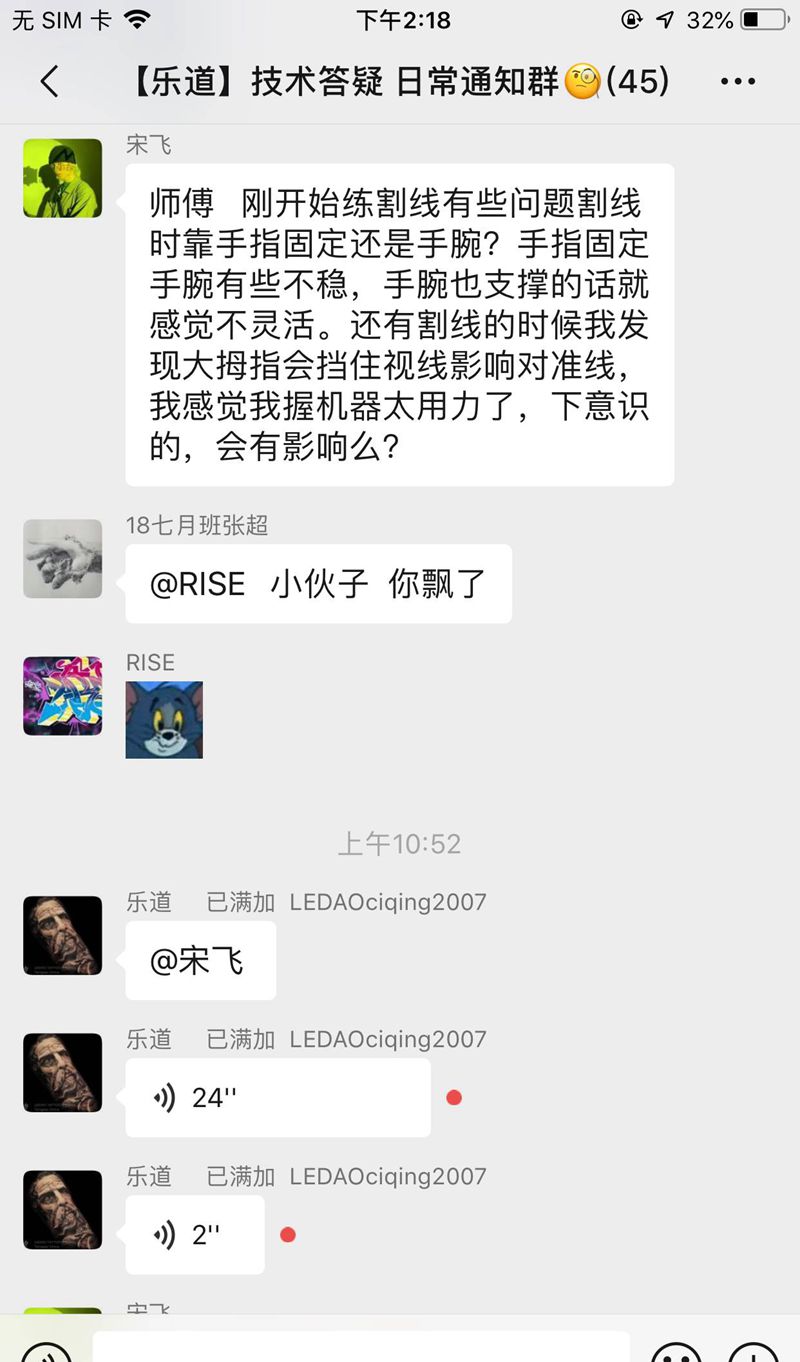Tap the message input field
This screenshot has width=800, height=1362.
pyautogui.click(x=360, y=1348)
